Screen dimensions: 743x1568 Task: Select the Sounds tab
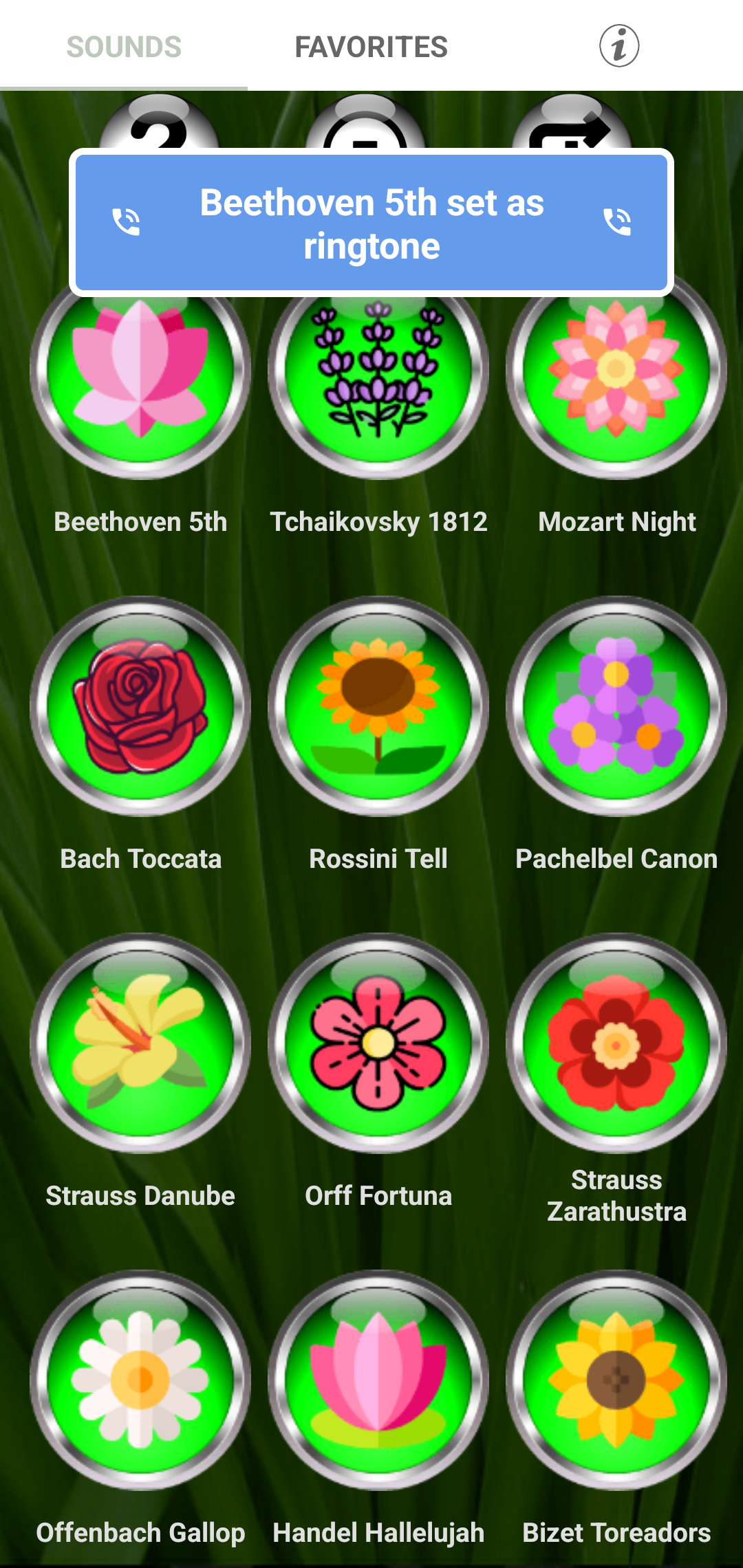pyautogui.click(x=124, y=47)
